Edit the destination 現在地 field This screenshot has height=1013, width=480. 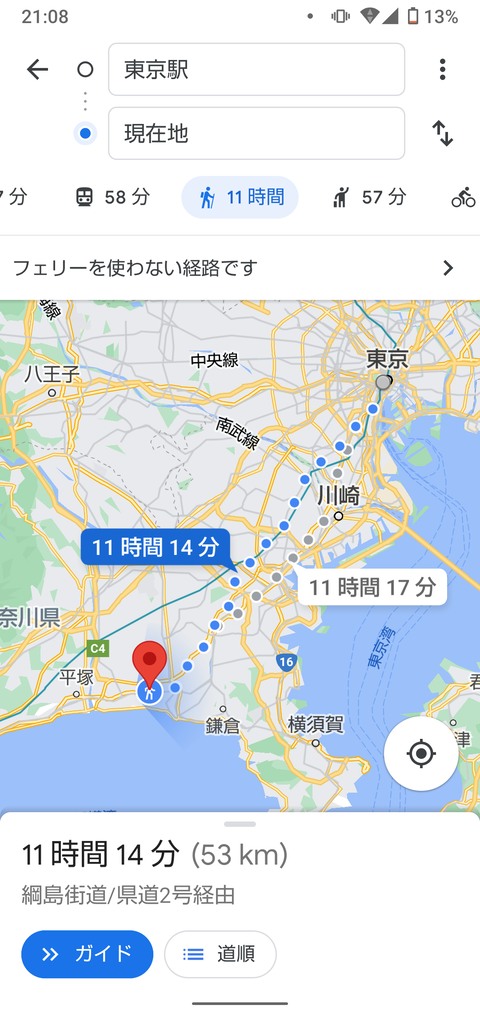tap(256, 133)
